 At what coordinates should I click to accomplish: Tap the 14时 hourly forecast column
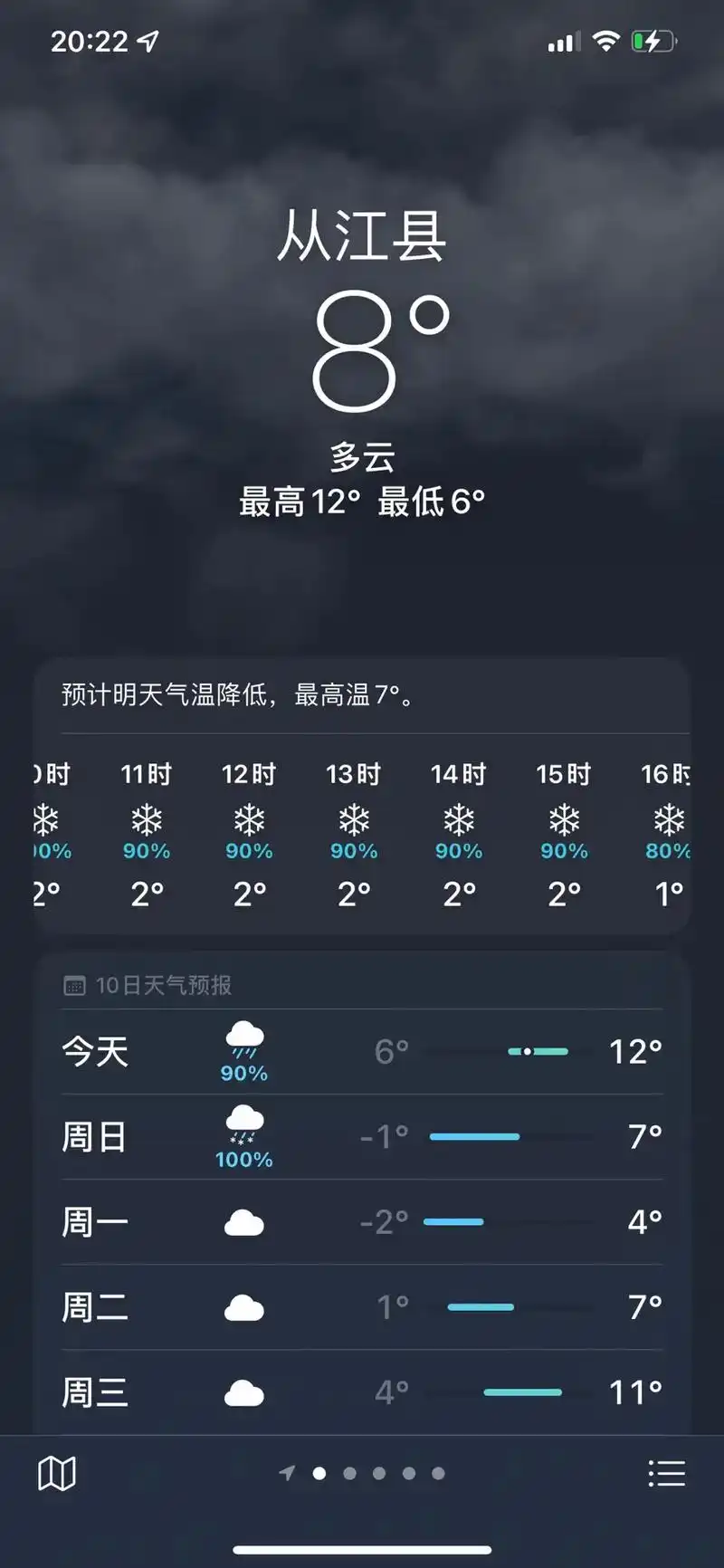click(x=458, y=828)
